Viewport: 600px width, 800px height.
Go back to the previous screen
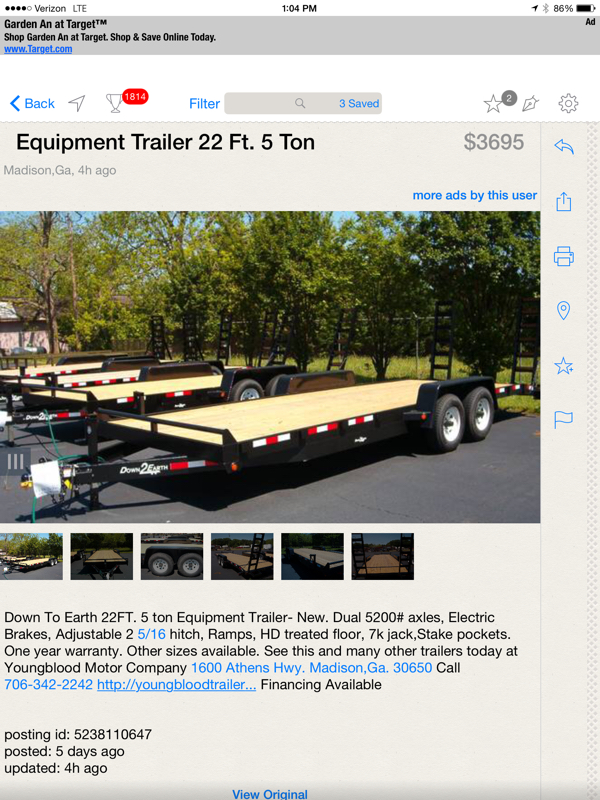(x=32, y=103)
